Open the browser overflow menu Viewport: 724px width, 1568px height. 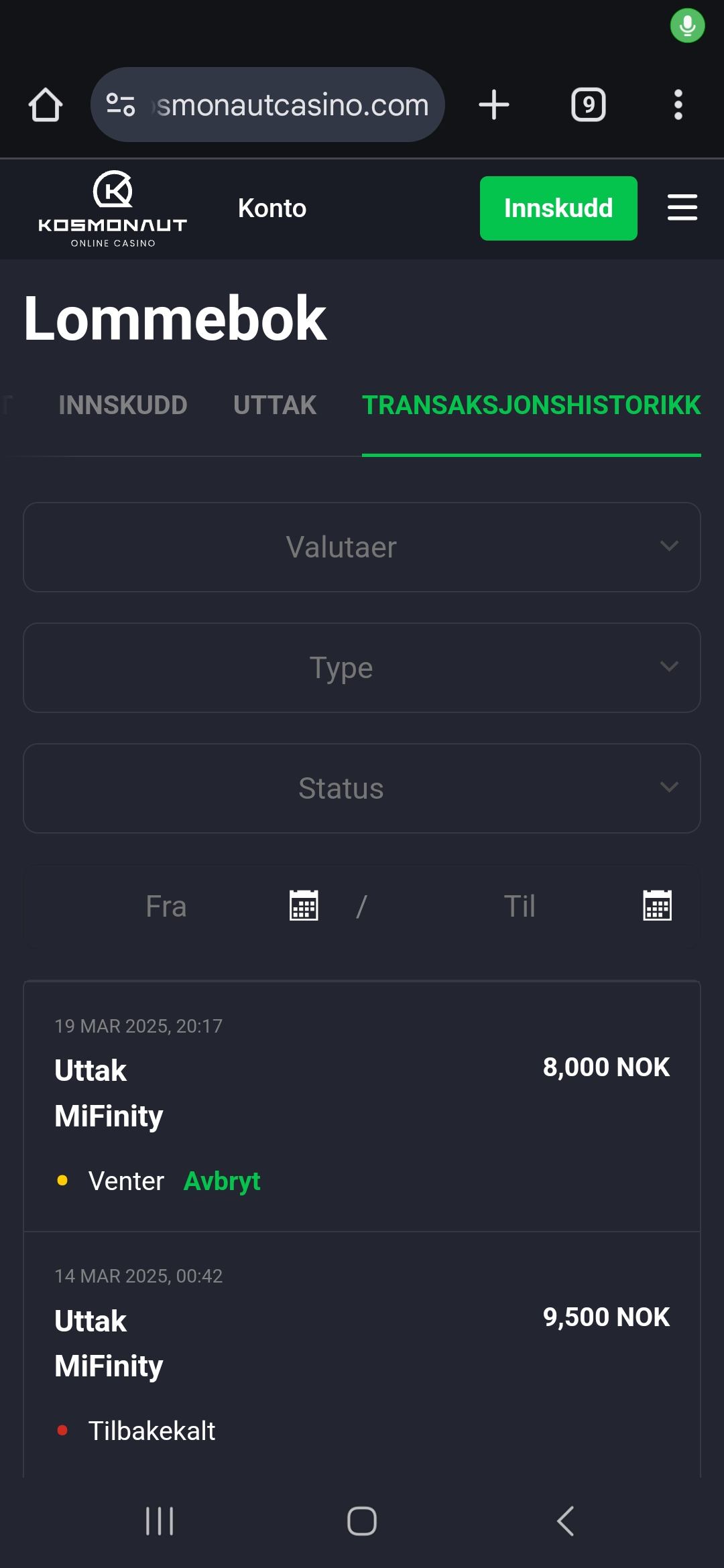point(678,105)
